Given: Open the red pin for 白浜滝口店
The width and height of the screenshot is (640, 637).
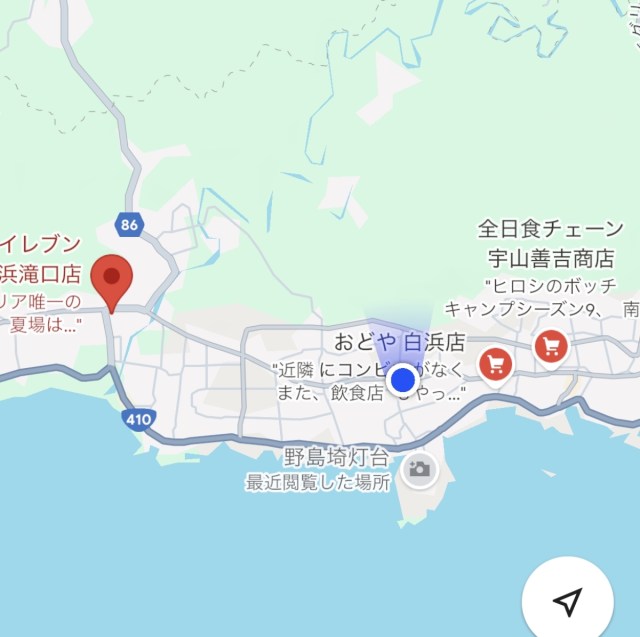Looking at the screenshot, I should click(111, 280).
